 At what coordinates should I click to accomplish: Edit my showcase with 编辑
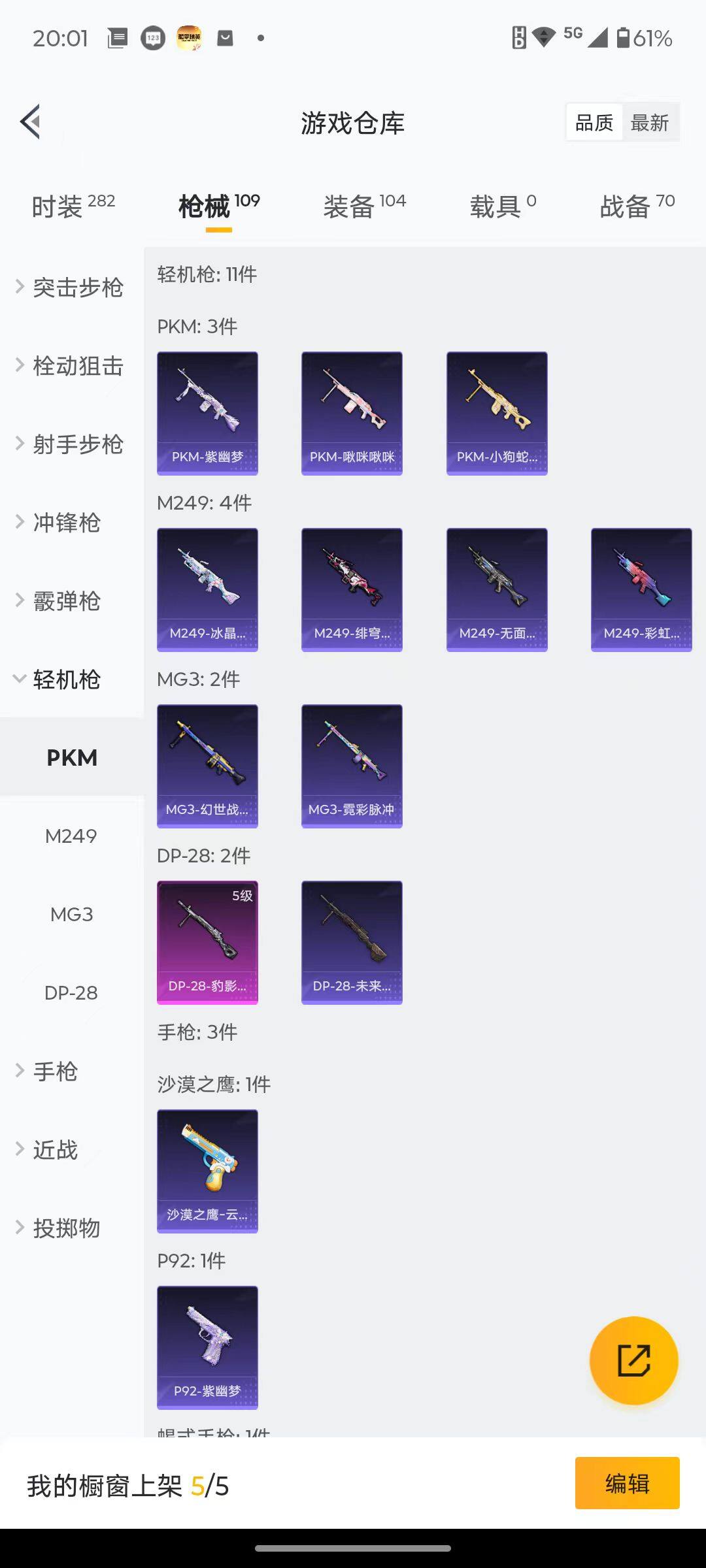pos(627,1483)
